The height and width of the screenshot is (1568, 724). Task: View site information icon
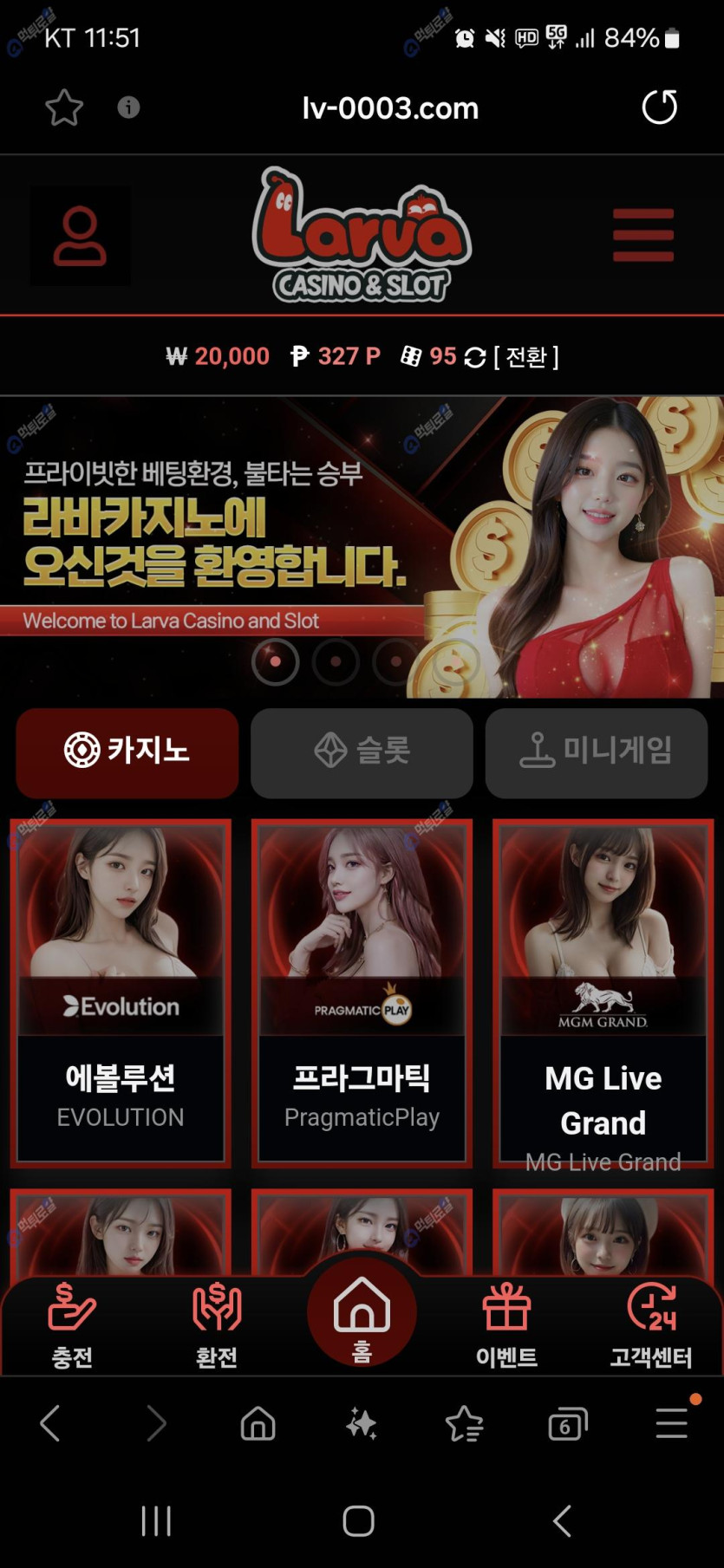128,107
